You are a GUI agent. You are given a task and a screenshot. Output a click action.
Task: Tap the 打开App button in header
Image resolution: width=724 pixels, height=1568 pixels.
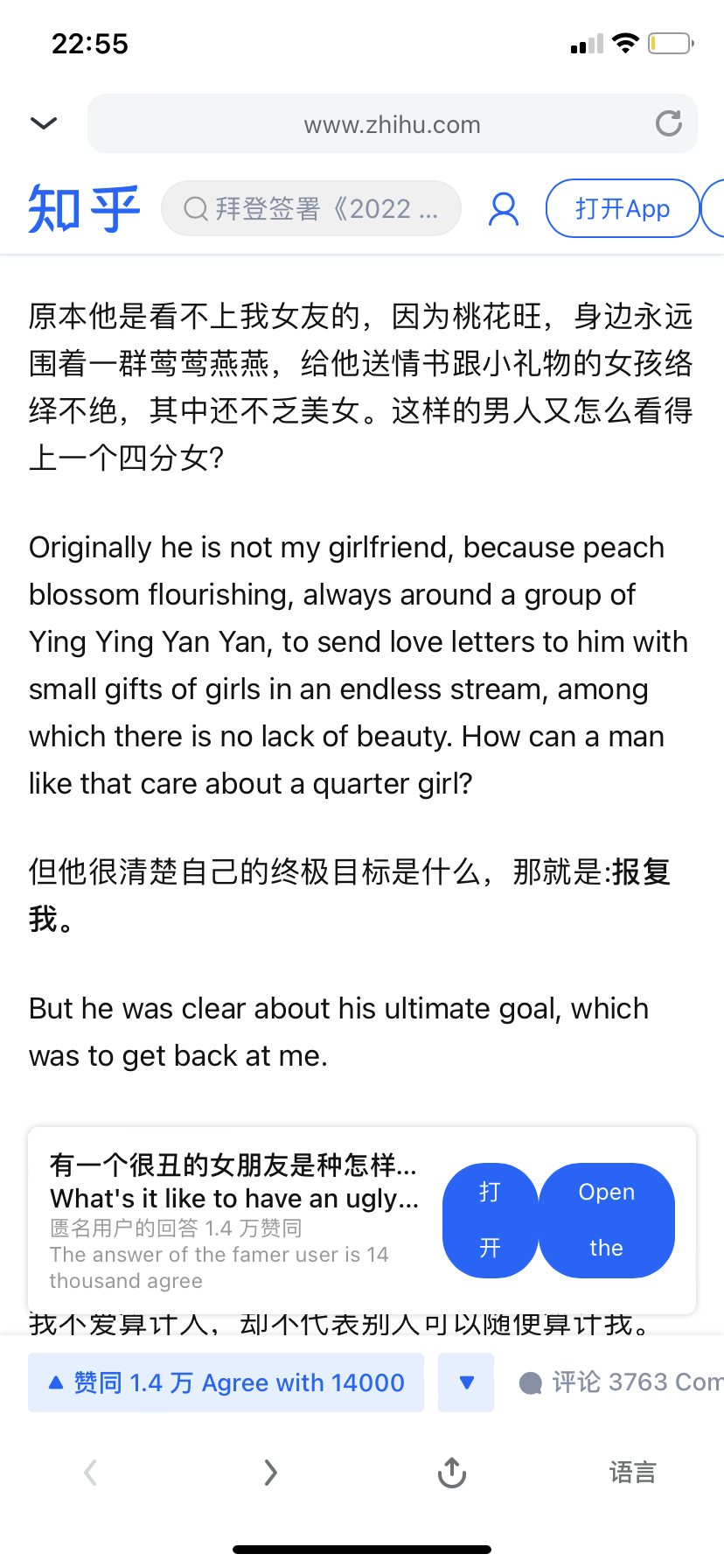click(623, 208)
